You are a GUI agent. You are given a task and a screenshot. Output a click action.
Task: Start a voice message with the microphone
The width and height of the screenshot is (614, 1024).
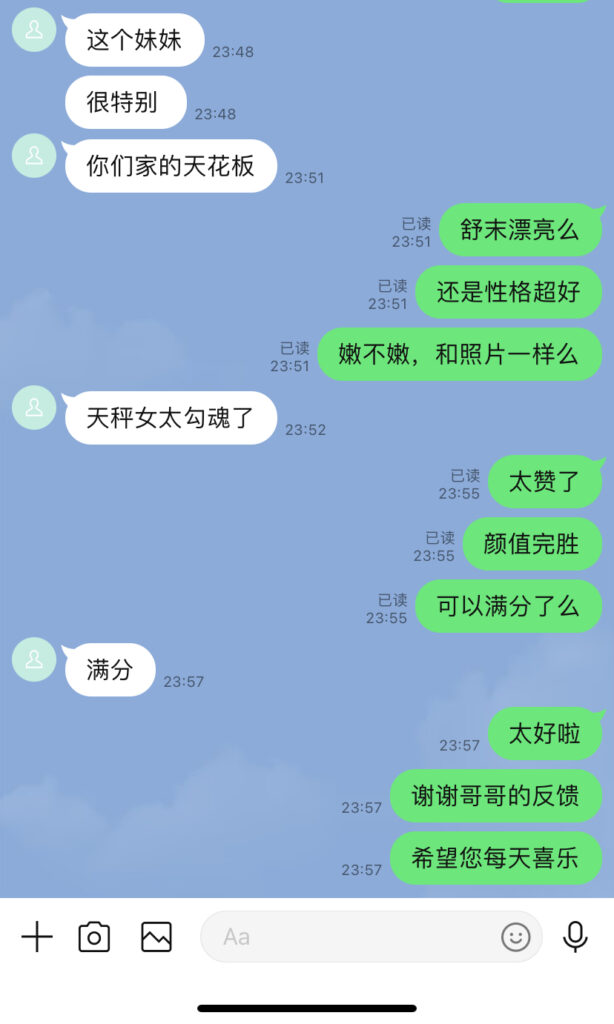(575, 937)
